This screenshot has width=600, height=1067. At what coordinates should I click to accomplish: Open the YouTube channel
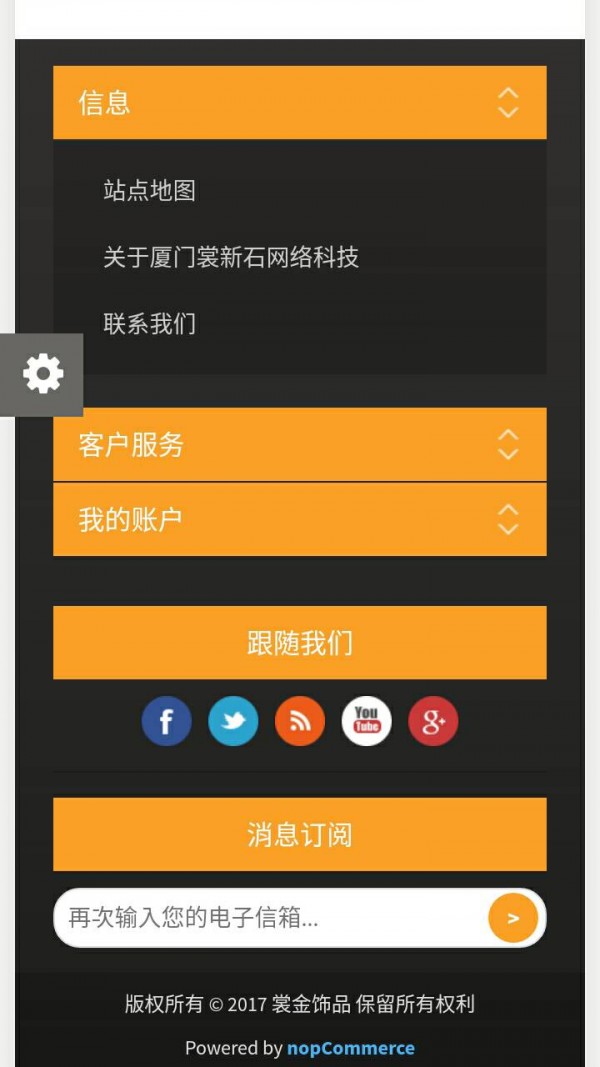pos(367,721)
